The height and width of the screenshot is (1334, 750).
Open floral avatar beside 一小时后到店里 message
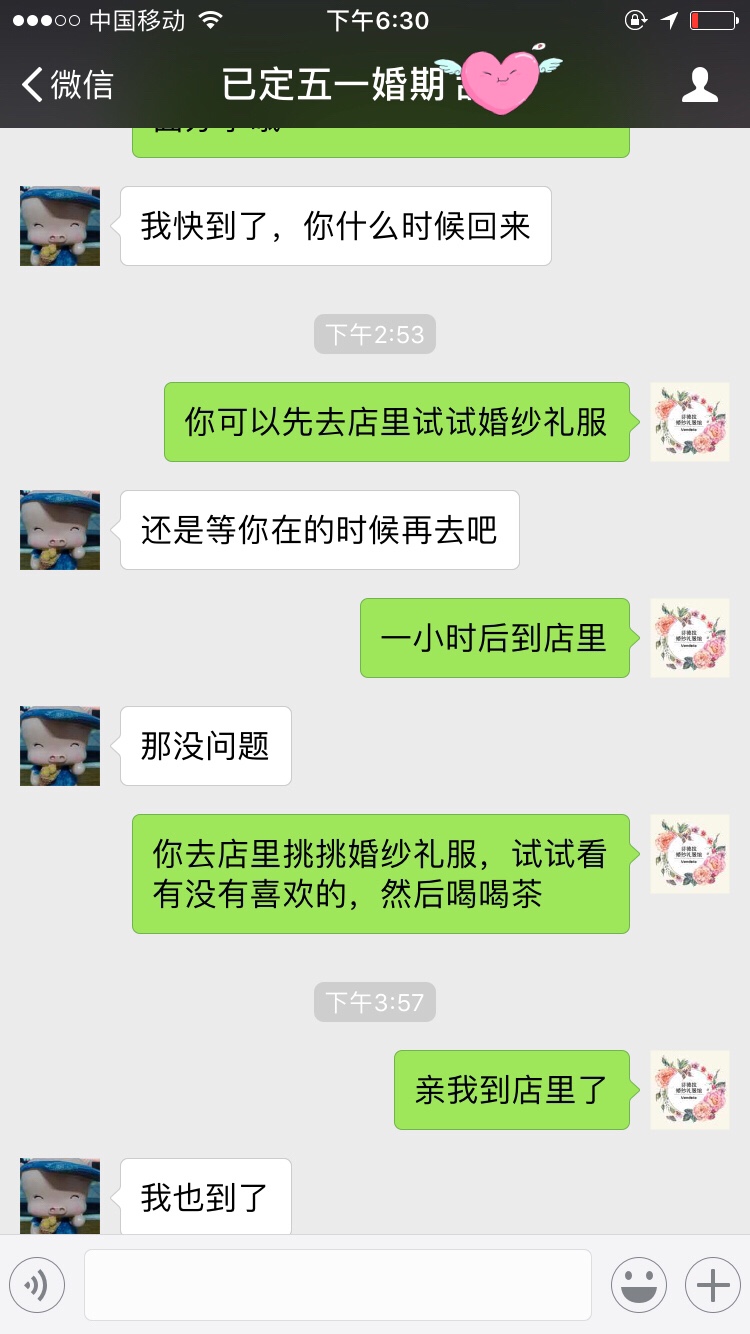(690, 638)
